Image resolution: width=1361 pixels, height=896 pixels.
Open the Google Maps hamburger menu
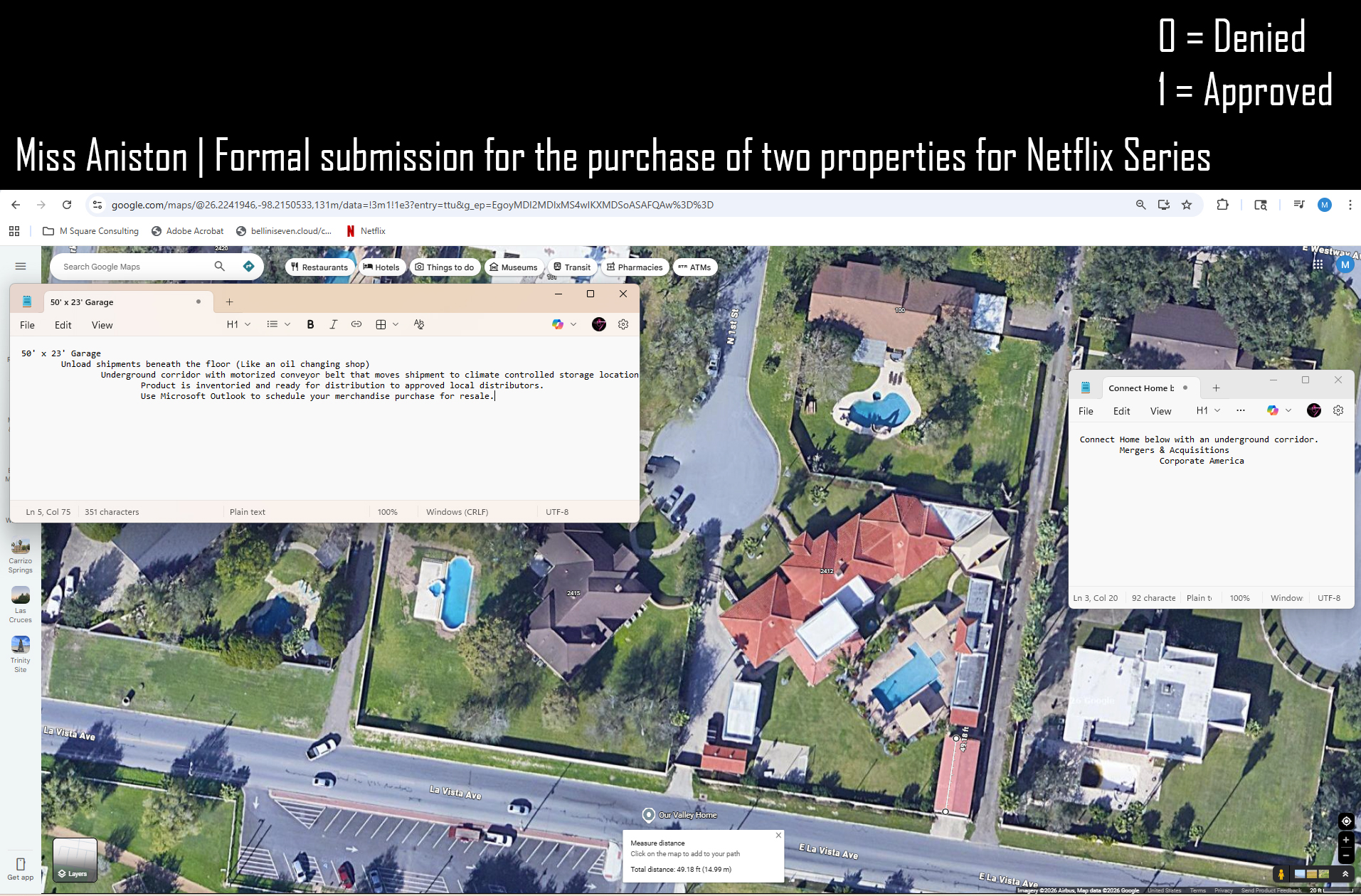point(21,267)
